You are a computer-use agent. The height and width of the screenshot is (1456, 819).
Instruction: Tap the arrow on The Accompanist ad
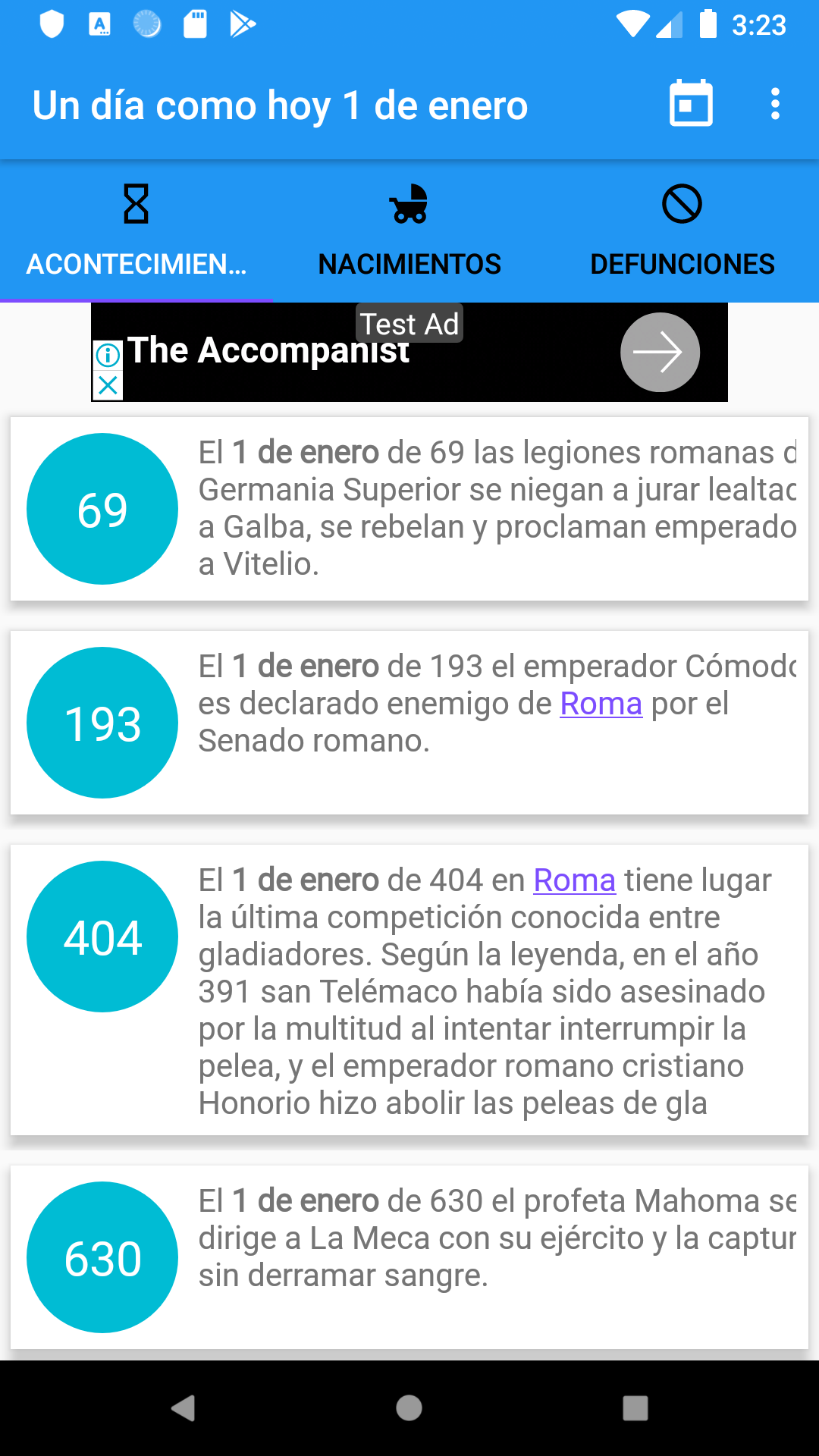pos(660,353)
